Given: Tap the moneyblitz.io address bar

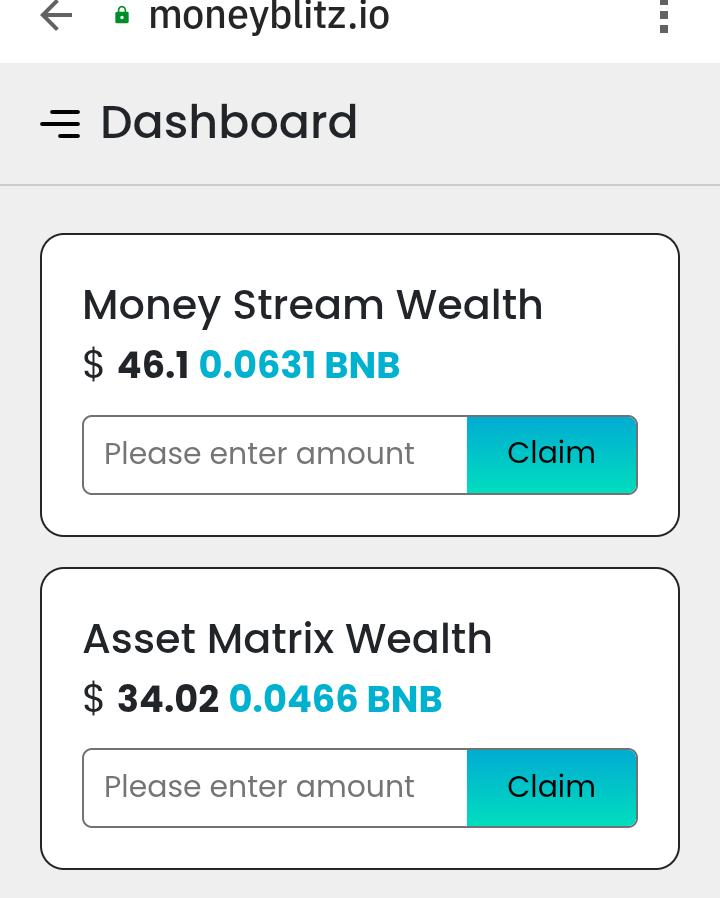Looking at the screenshot, I should click(270, 17).
